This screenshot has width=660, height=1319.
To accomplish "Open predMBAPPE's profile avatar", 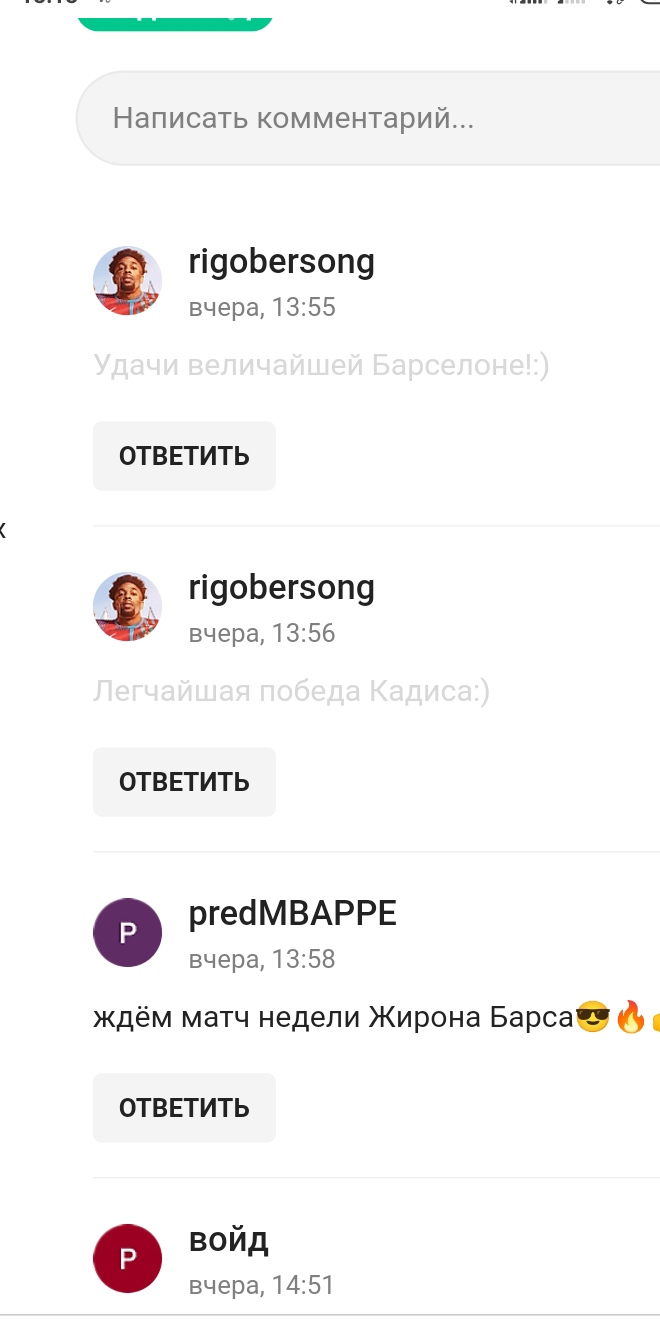I will [127, 932].
